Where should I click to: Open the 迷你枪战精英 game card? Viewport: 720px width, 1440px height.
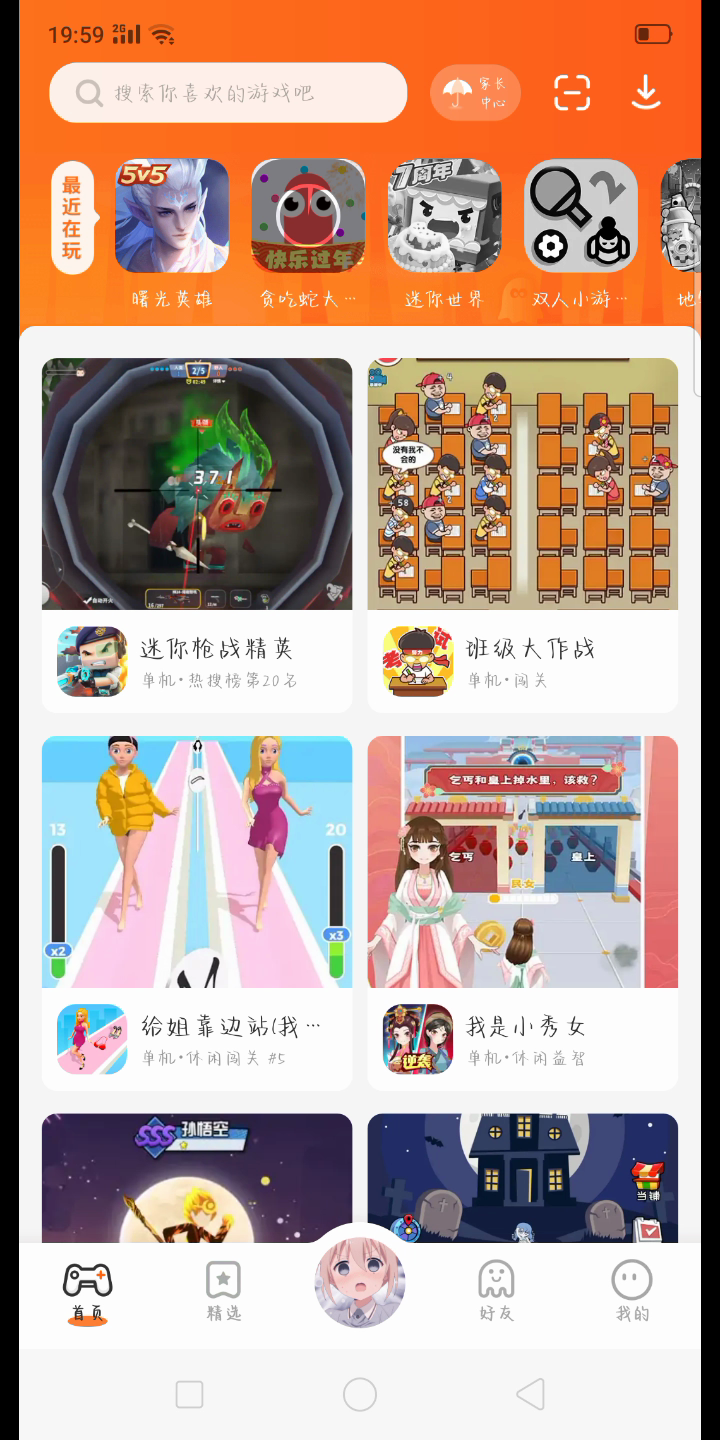point(197,534)
